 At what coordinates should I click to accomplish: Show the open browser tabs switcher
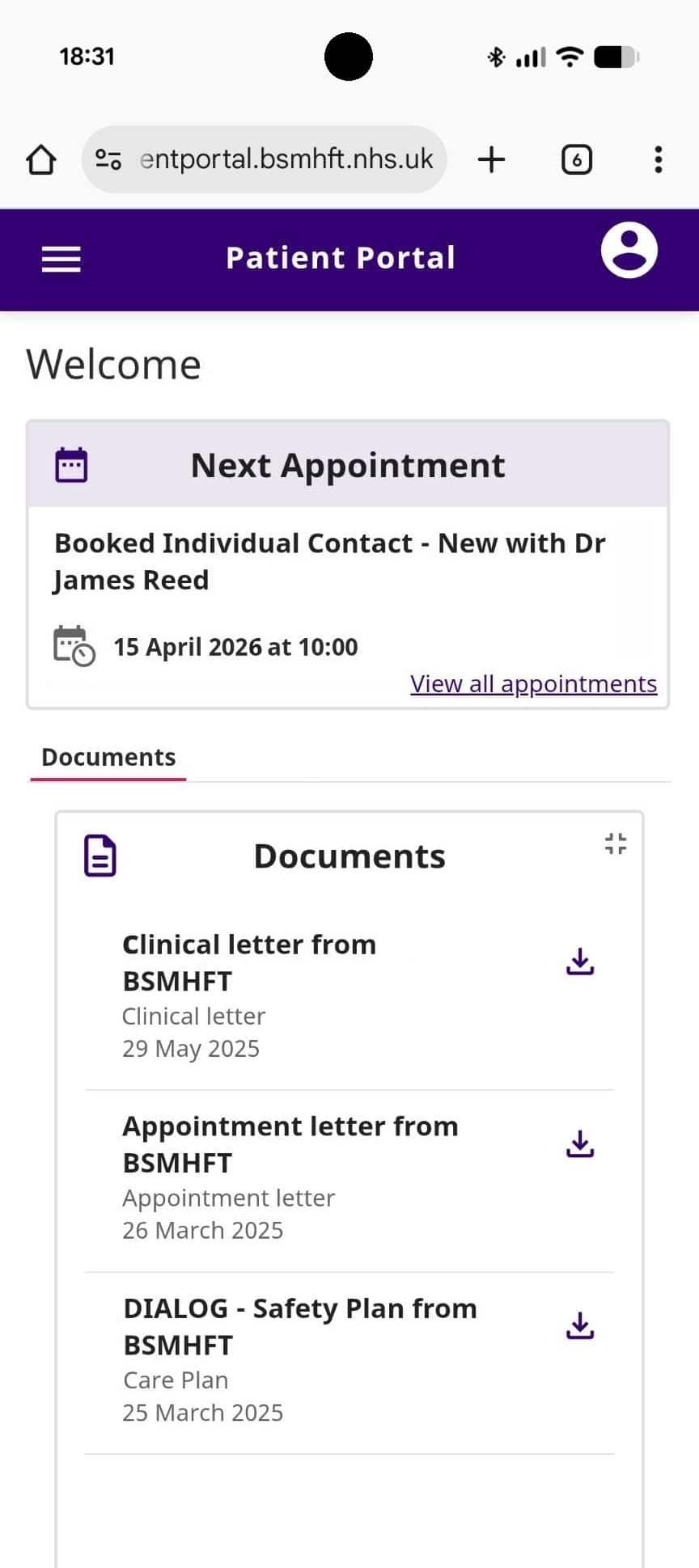coord(576,159)
